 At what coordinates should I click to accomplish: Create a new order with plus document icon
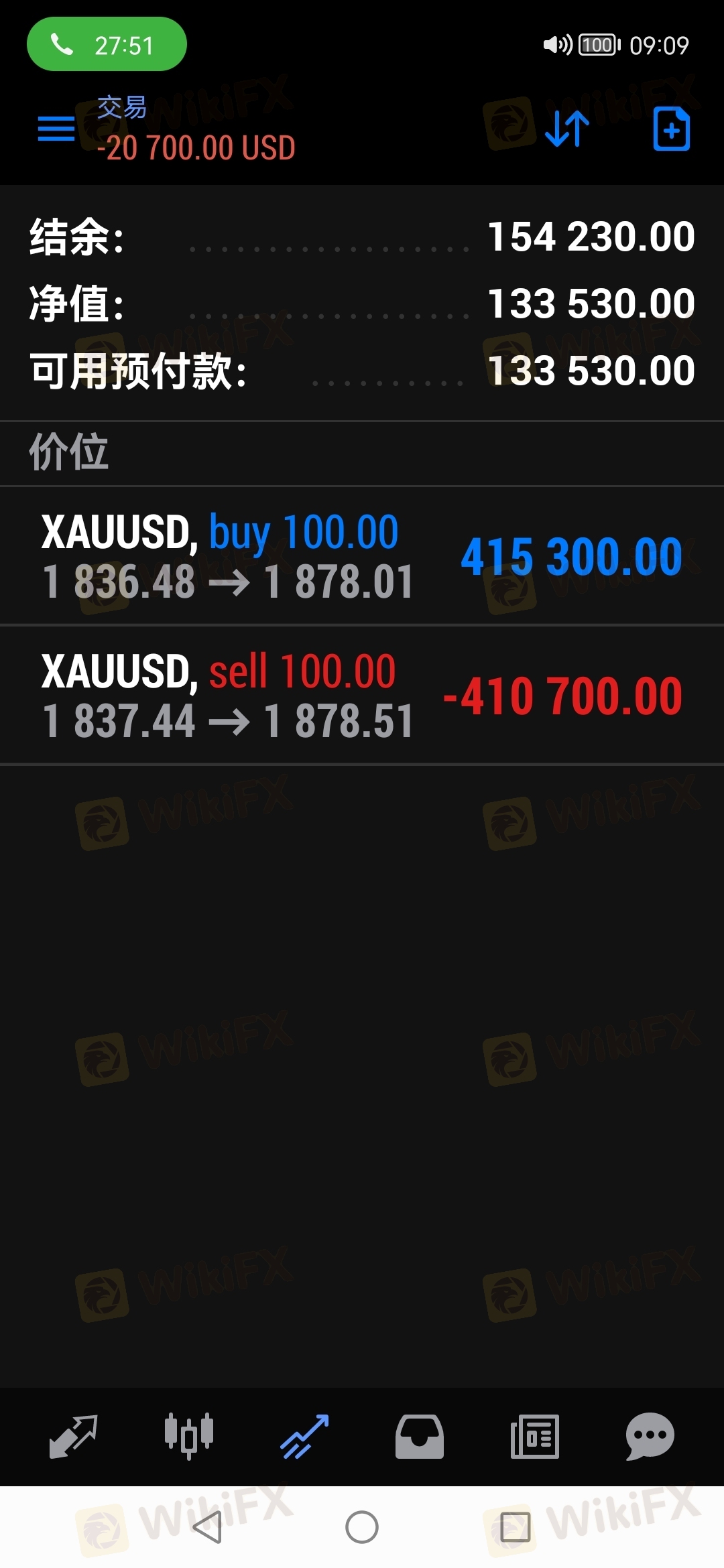pyautogui.click(x=672, y=129)
